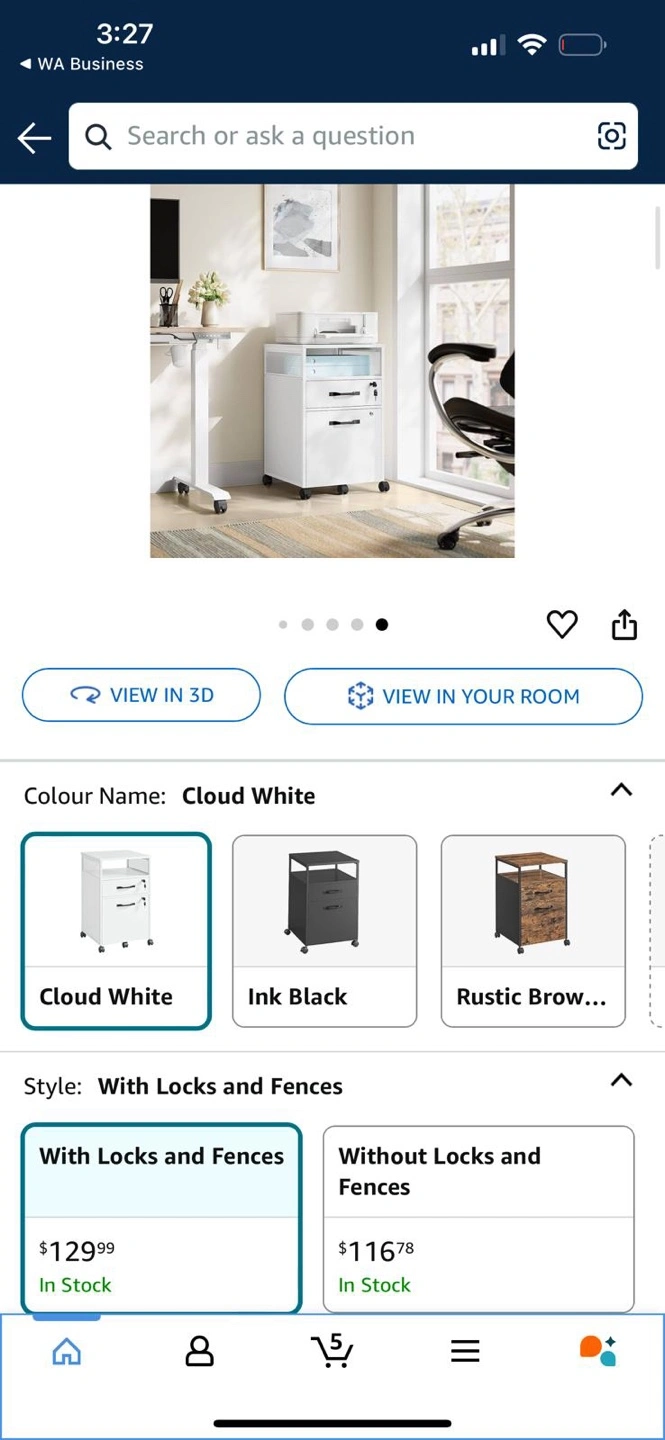The height and width of the screenshot is (1440, 665).
Task: Open the hamburger menu tab
Action: (465, 1351)
